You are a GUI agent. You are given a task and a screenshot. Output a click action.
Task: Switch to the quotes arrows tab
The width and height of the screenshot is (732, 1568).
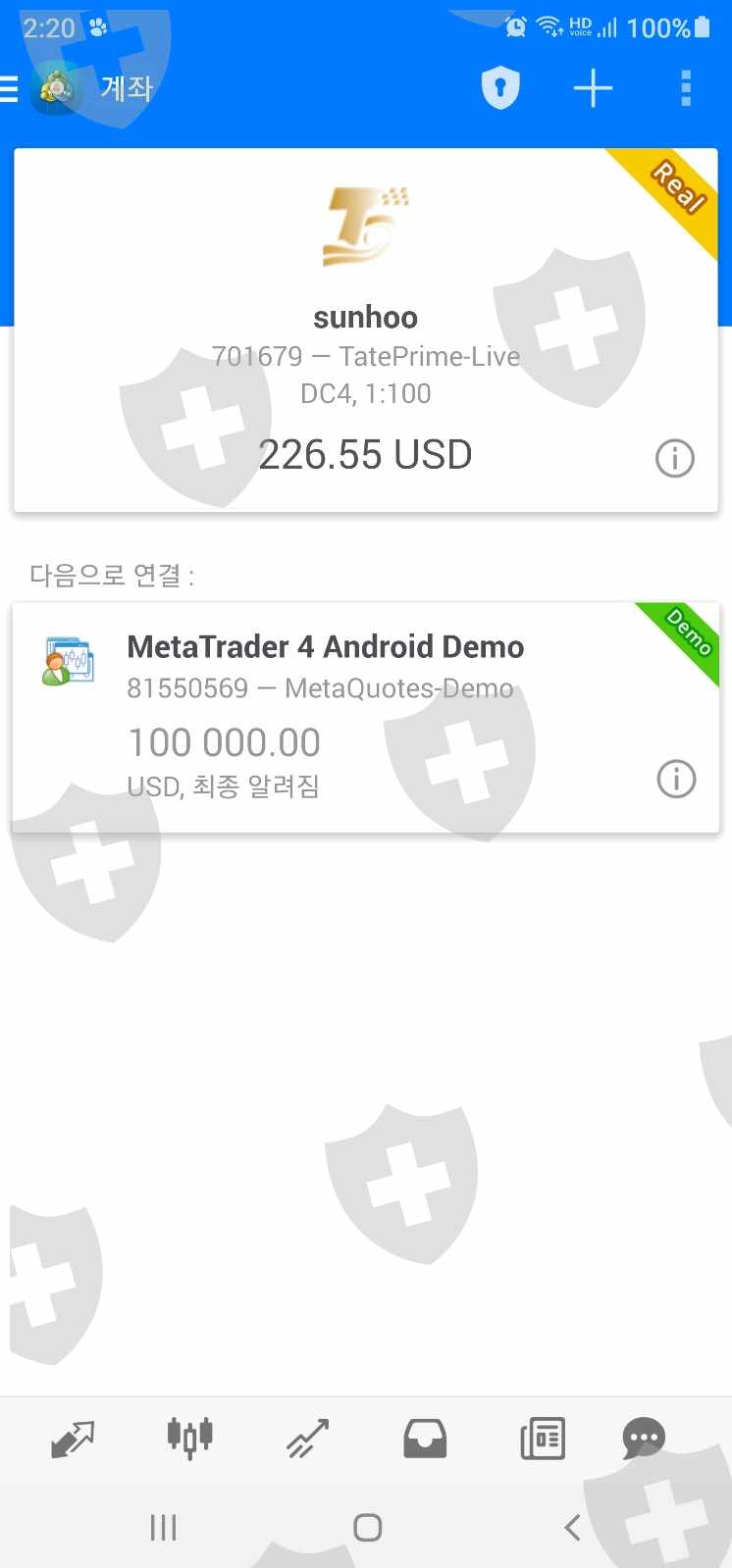73,1440
